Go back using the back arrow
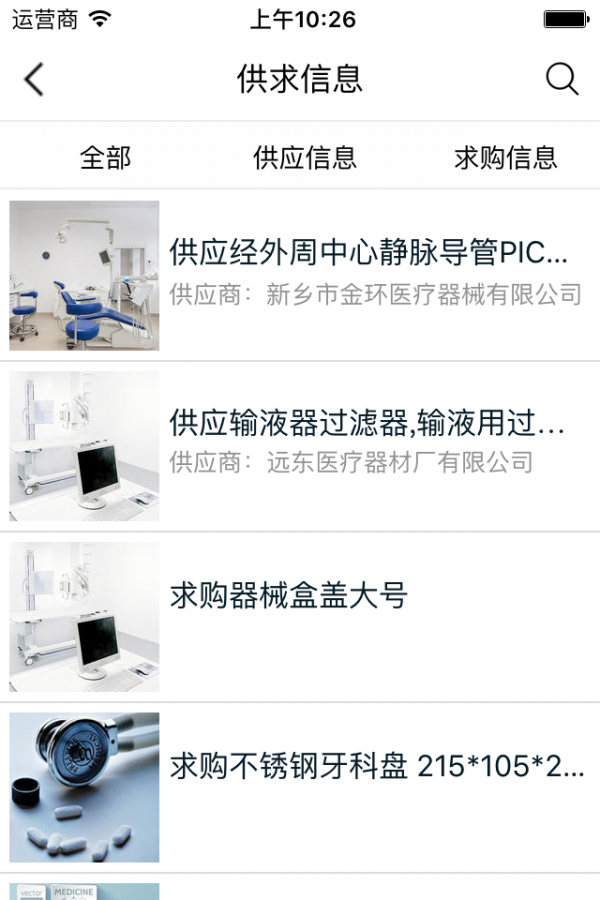 (34, 79)
